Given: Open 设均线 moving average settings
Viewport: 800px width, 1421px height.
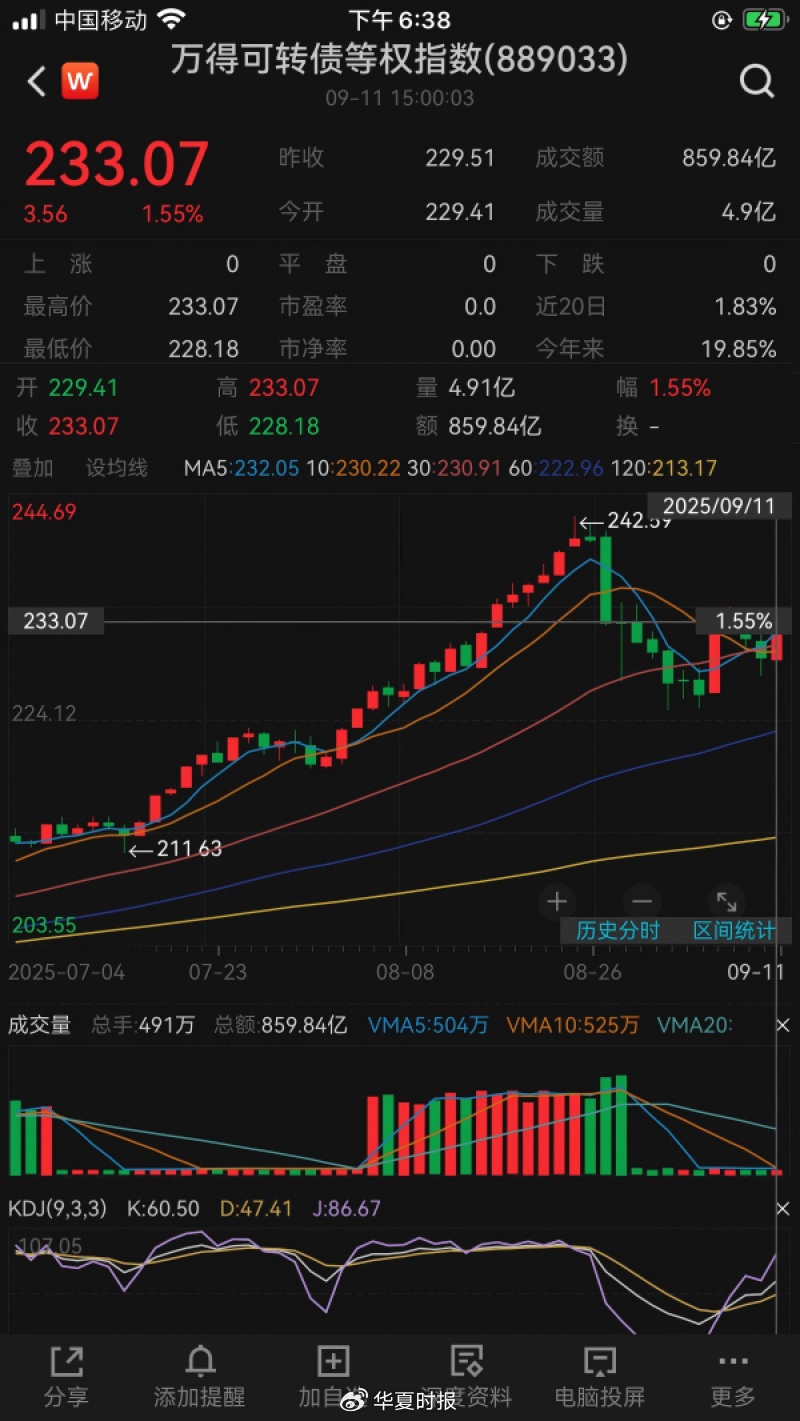Looking at the screenshot, I should 116,468.
